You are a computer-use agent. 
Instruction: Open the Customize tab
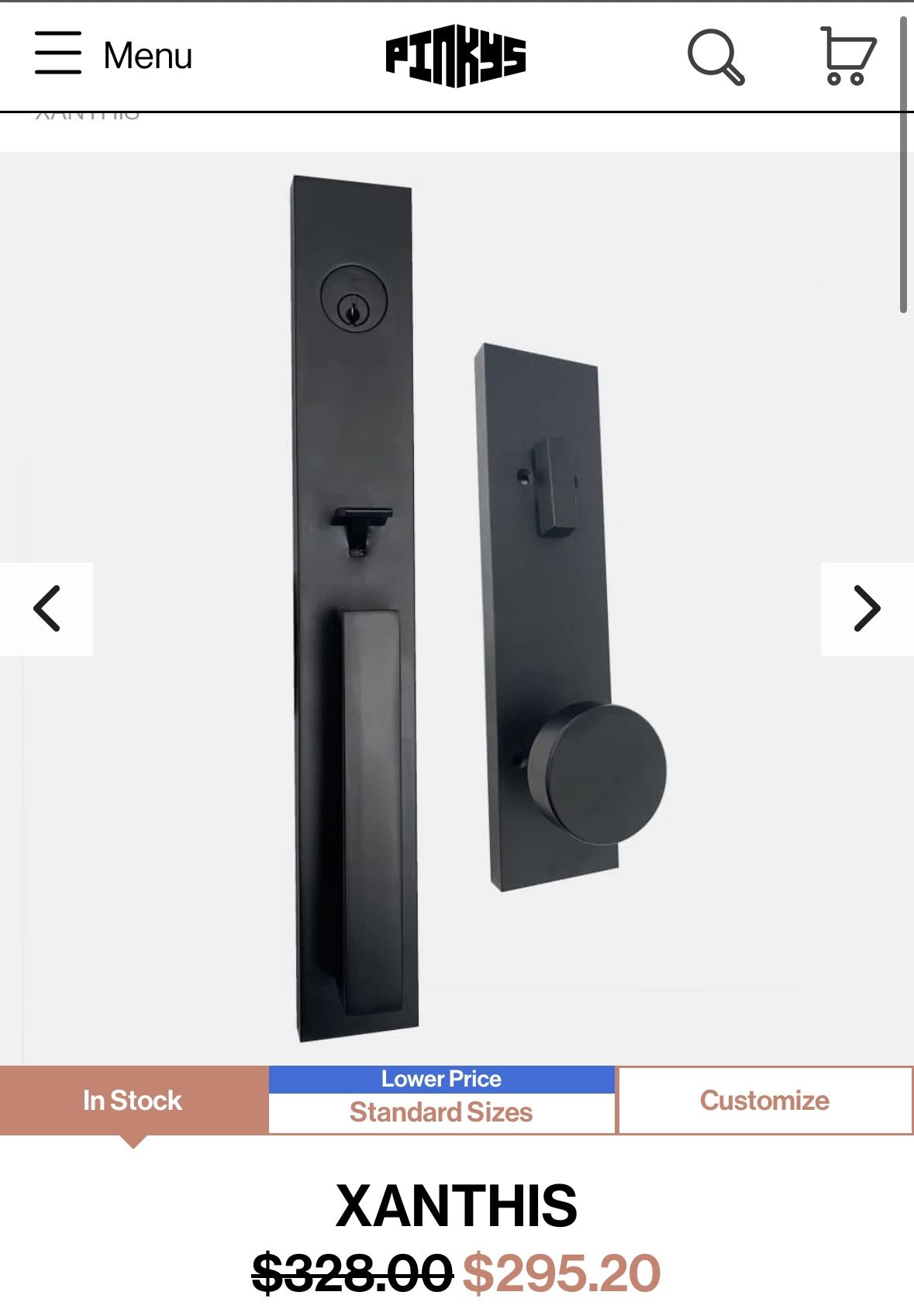point(764,1101)
